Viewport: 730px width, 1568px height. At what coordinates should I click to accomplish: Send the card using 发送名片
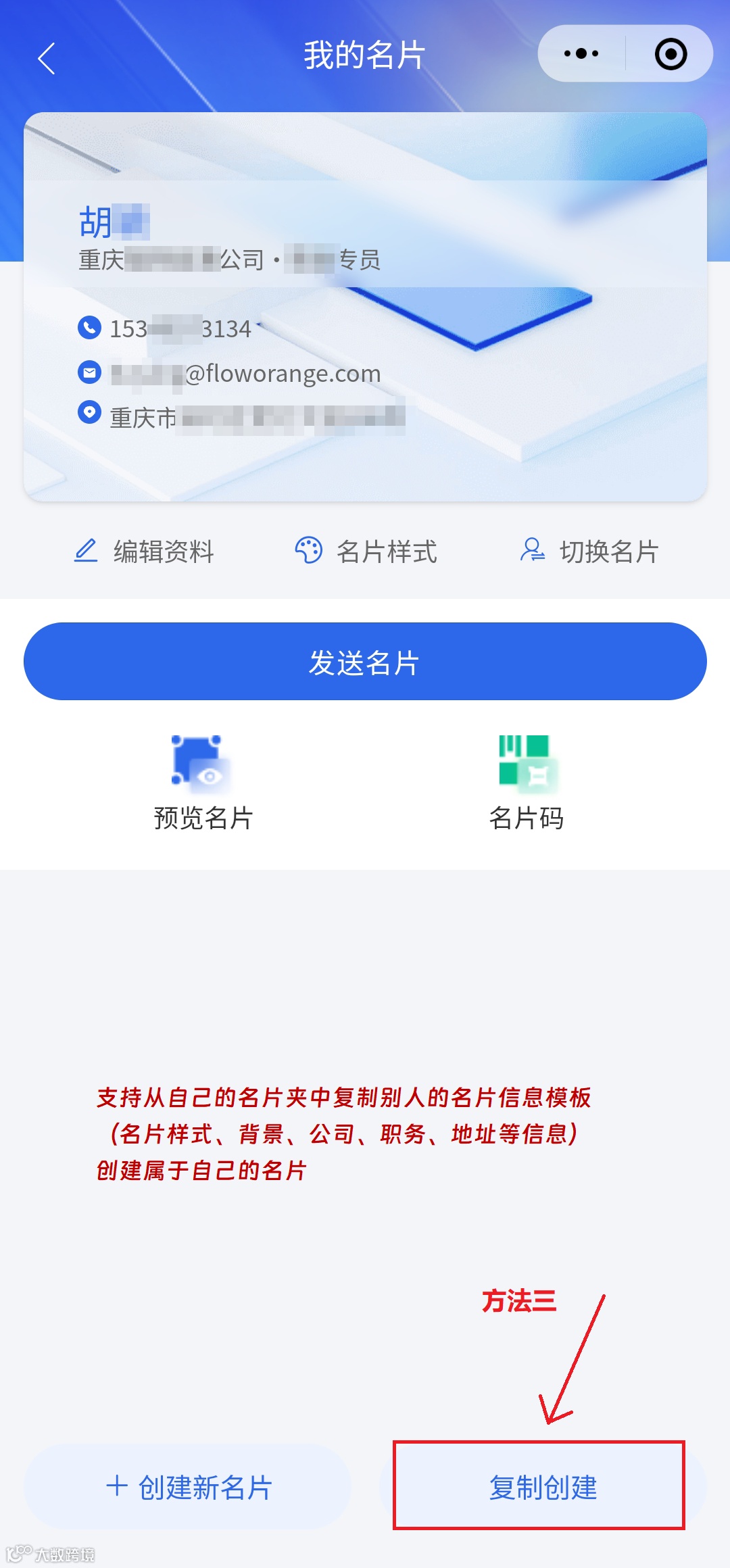[x=365, y=662]
